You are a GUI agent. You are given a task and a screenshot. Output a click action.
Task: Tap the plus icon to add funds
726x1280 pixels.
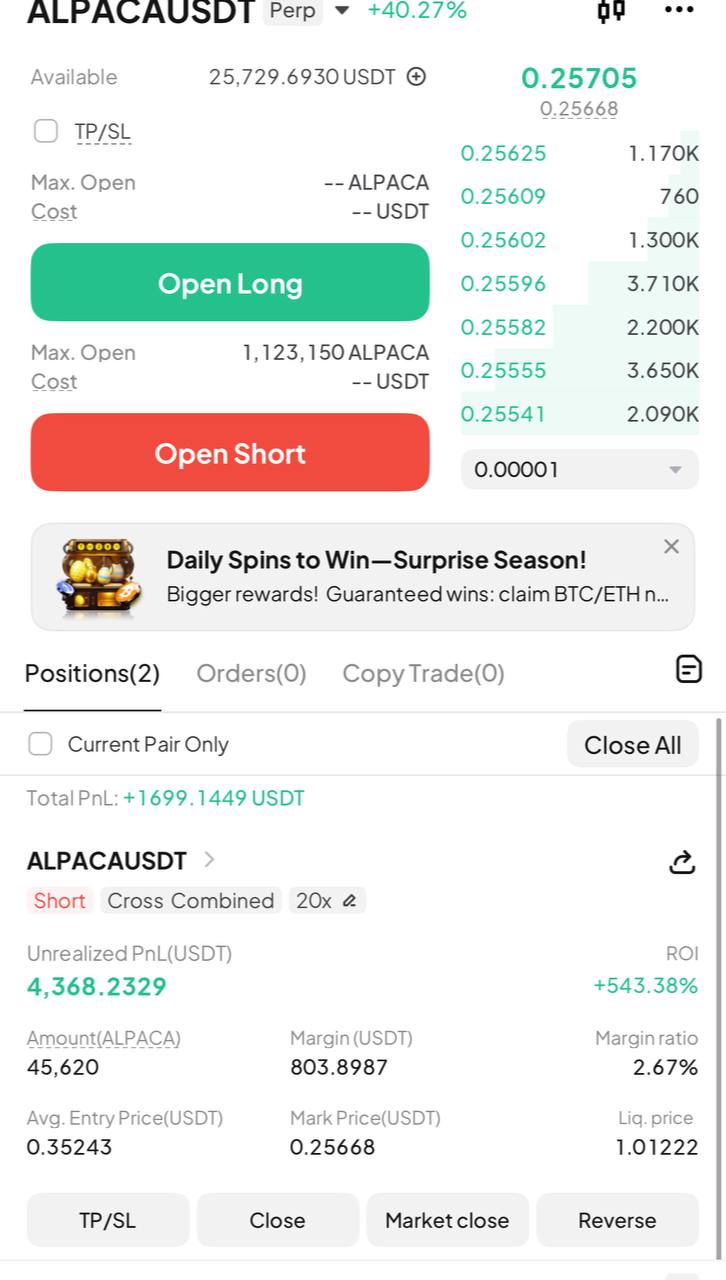(416, 77)
